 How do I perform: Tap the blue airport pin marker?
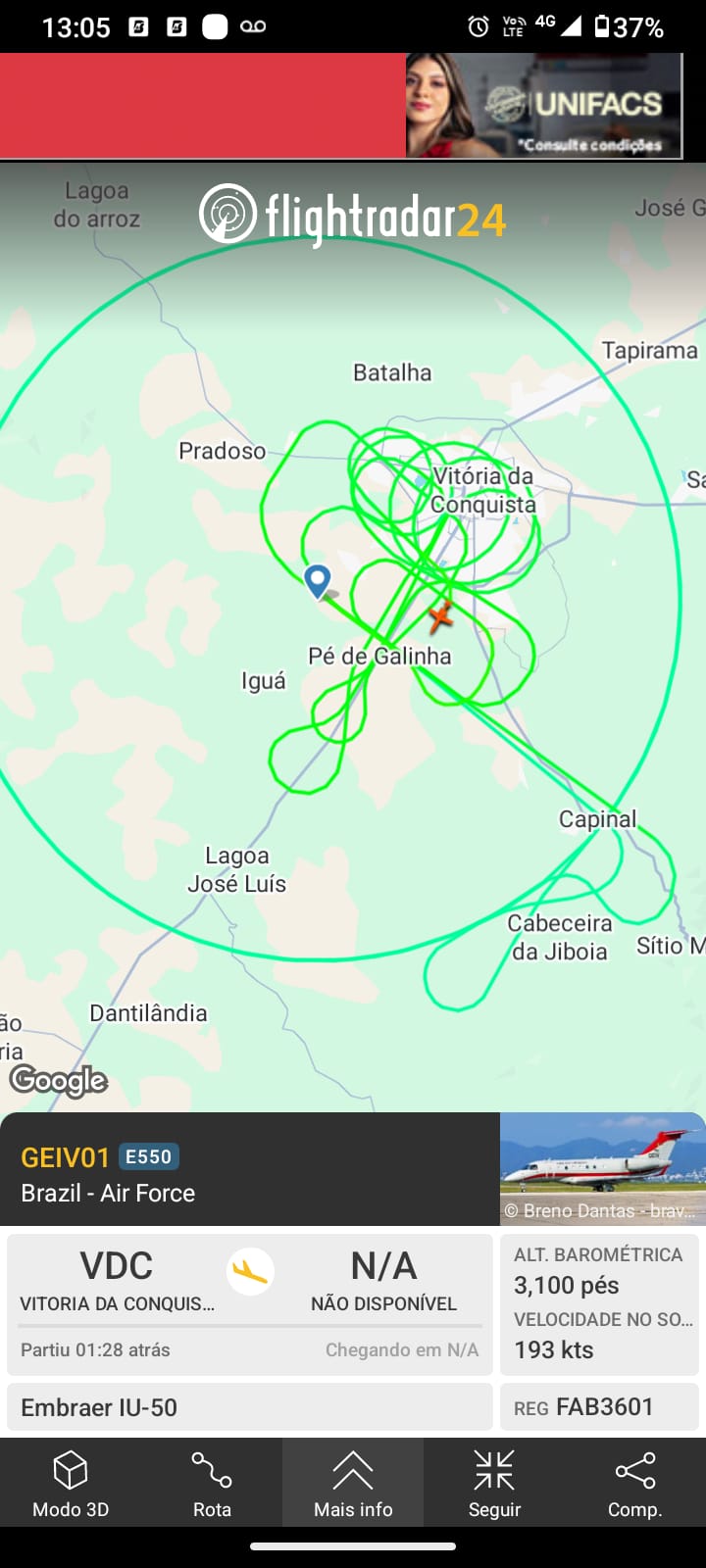click(317, 581)
